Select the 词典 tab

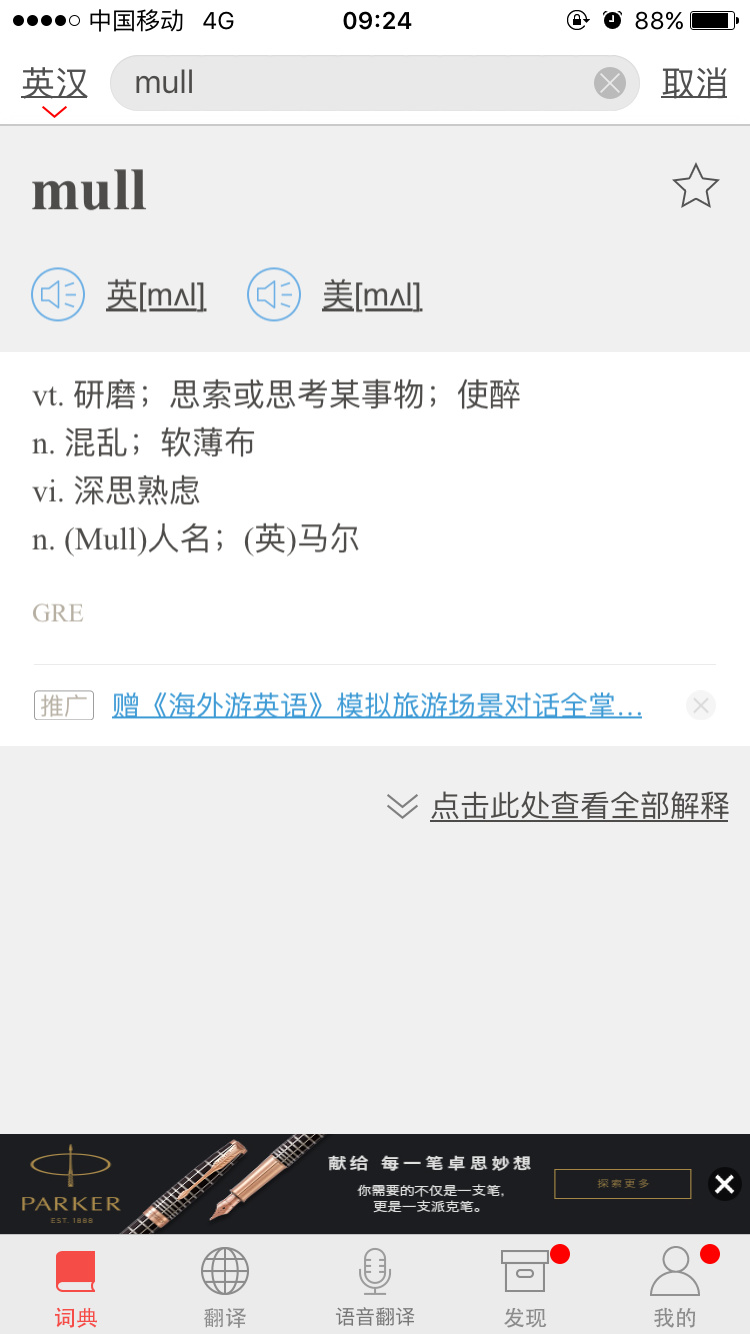pos(75,1287)
